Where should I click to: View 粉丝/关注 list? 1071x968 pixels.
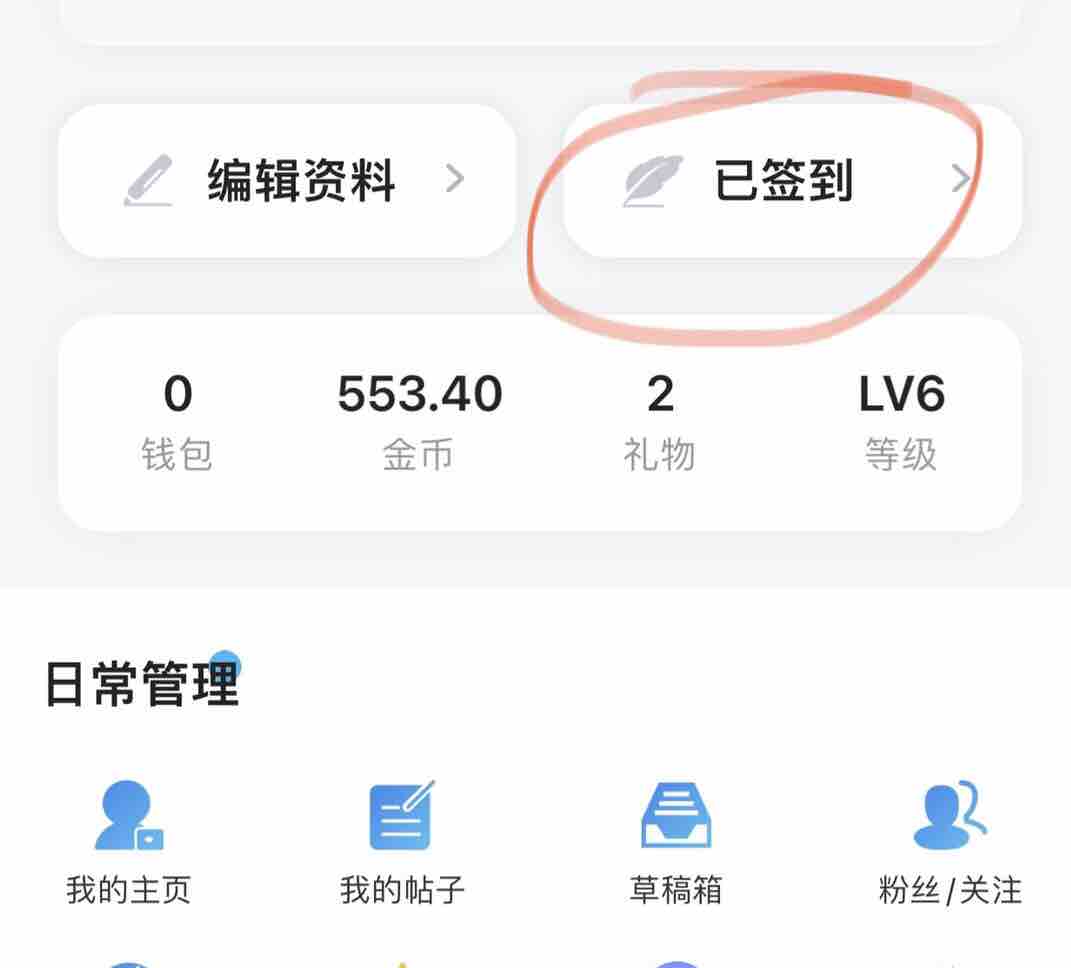click(950, 842)
